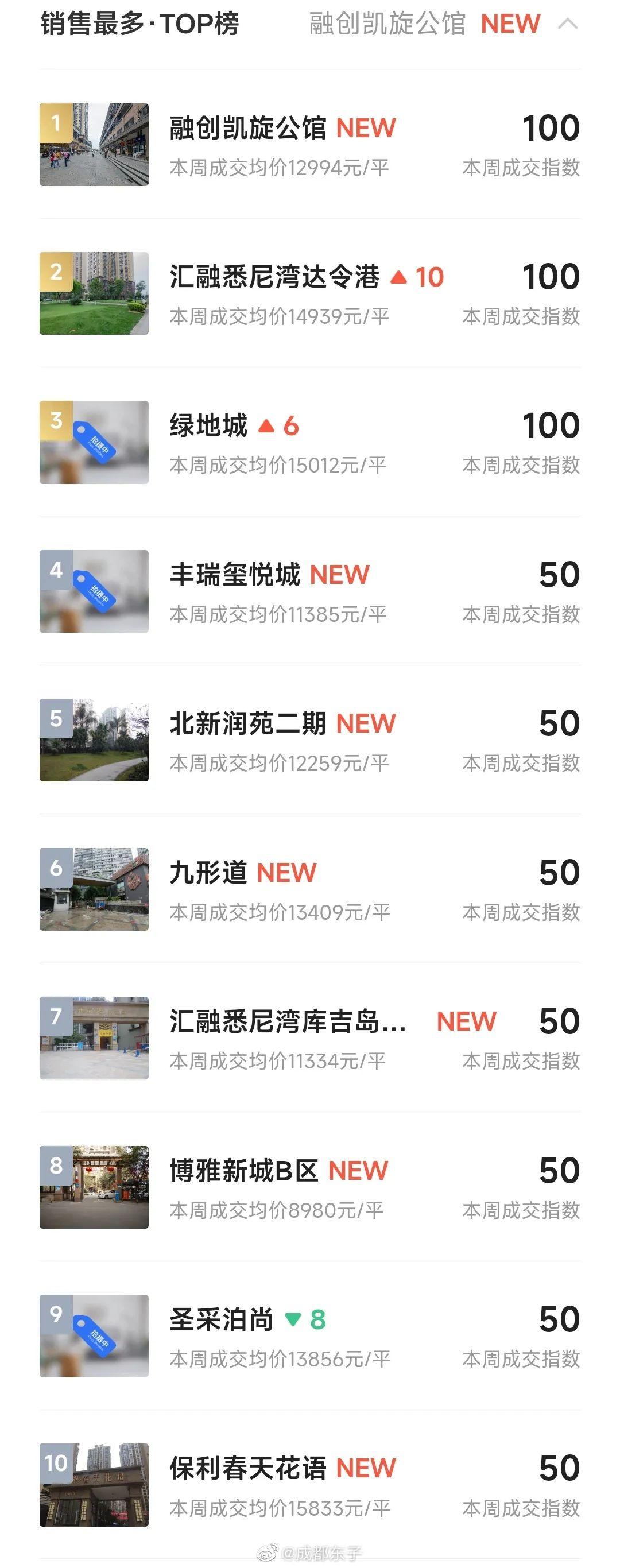Image resolution: width=620 pixels, height=1568 pixels.
Task: Tap the 博雅新城B区 entry
Action: tap(243, 1171)
